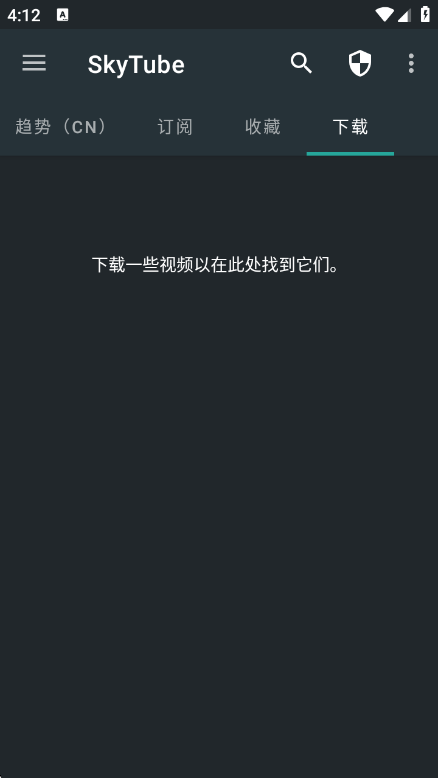
Task: Open the navigation drawer menu
Action: pyautogui.click(x=34, y=64)
